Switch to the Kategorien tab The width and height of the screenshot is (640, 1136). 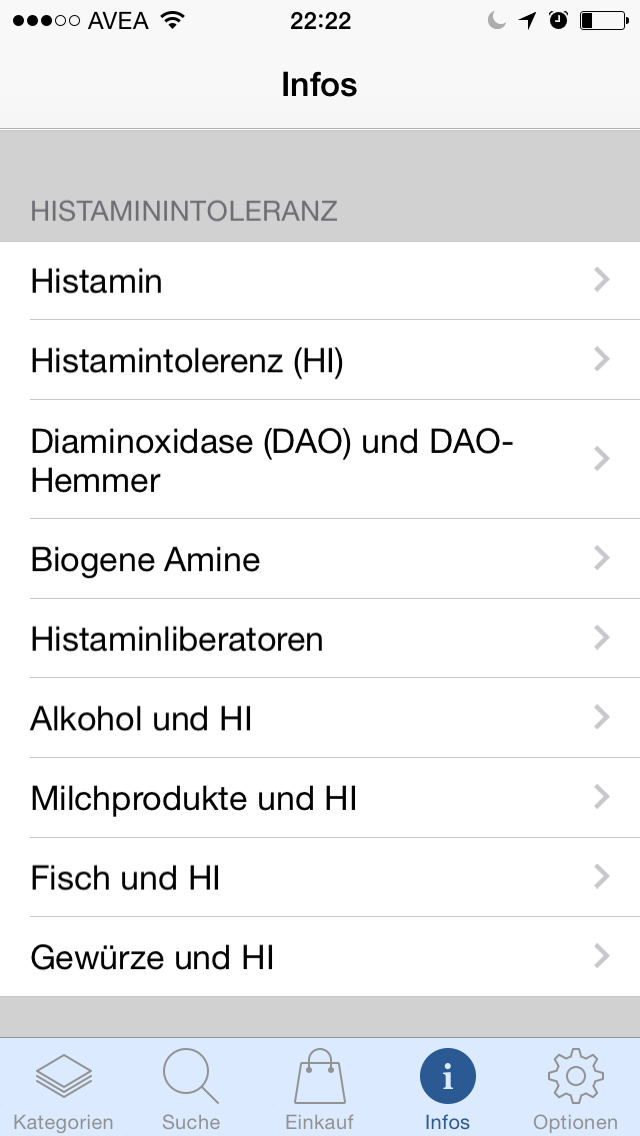(x=64, y=1088)
